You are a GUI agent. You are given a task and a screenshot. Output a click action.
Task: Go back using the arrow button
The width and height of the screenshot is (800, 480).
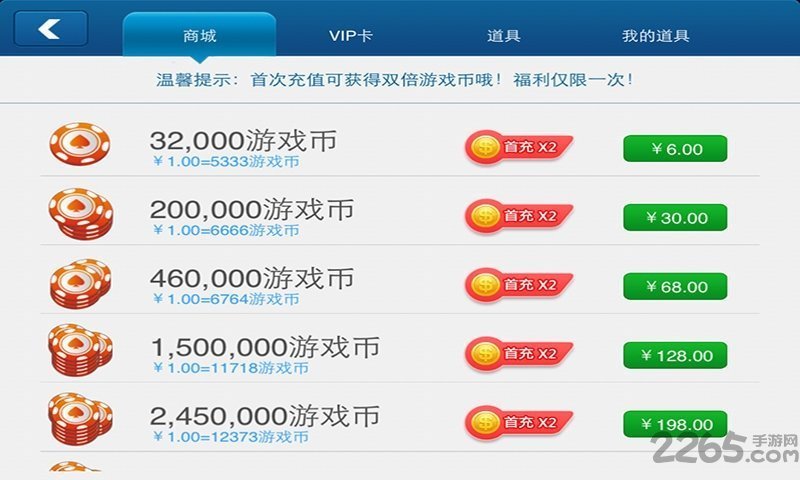tap(50, 28)
